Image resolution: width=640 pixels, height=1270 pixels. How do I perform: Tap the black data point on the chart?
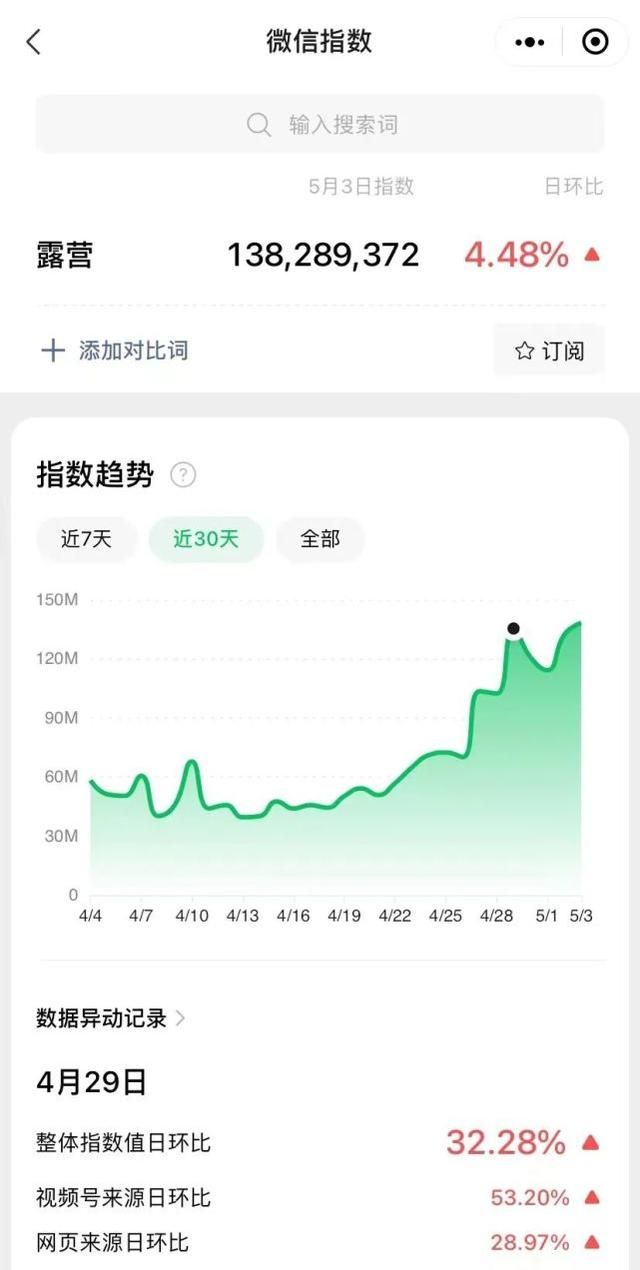point(513,629)
